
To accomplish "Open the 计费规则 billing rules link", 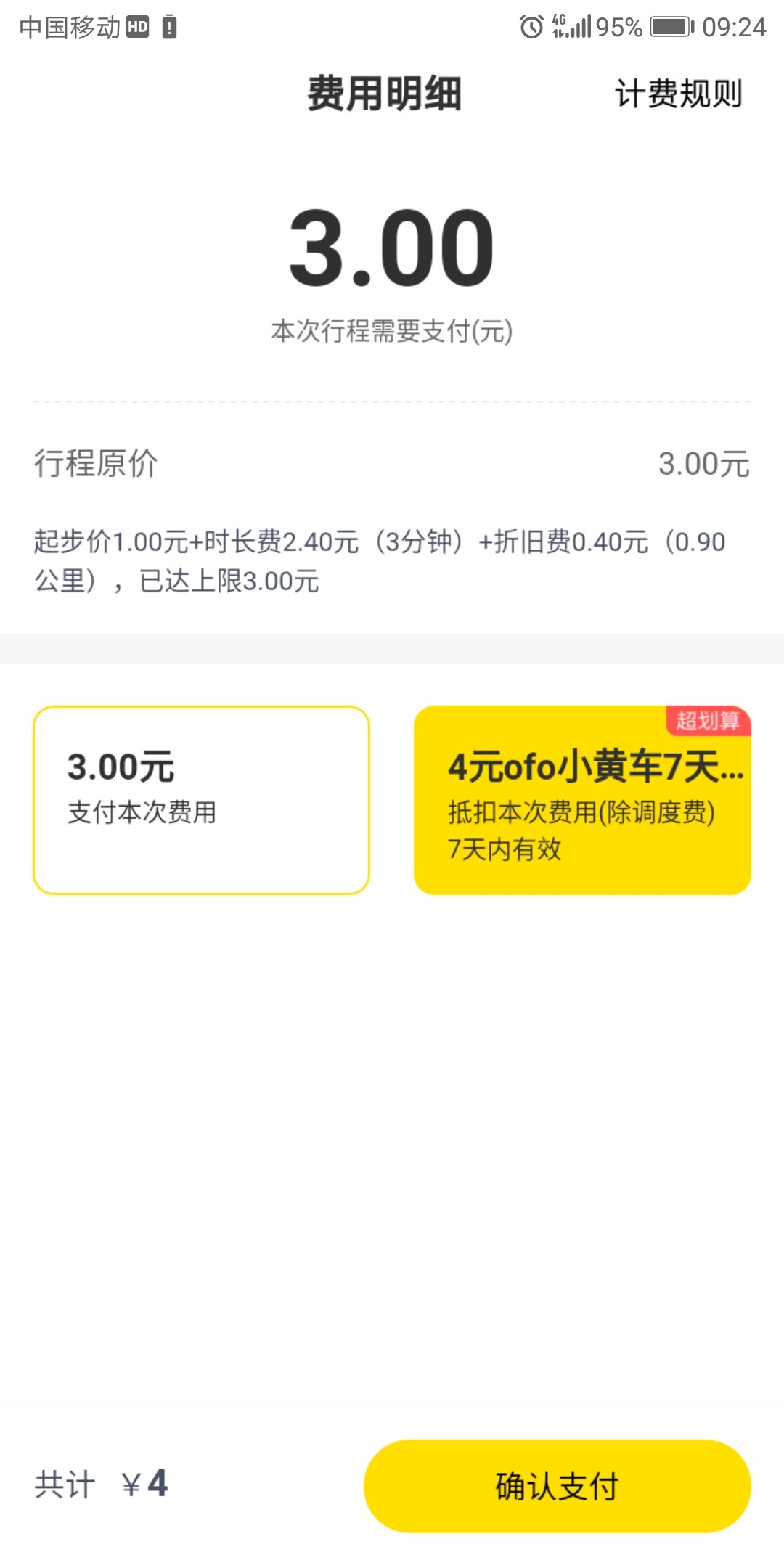I will 678,94.
